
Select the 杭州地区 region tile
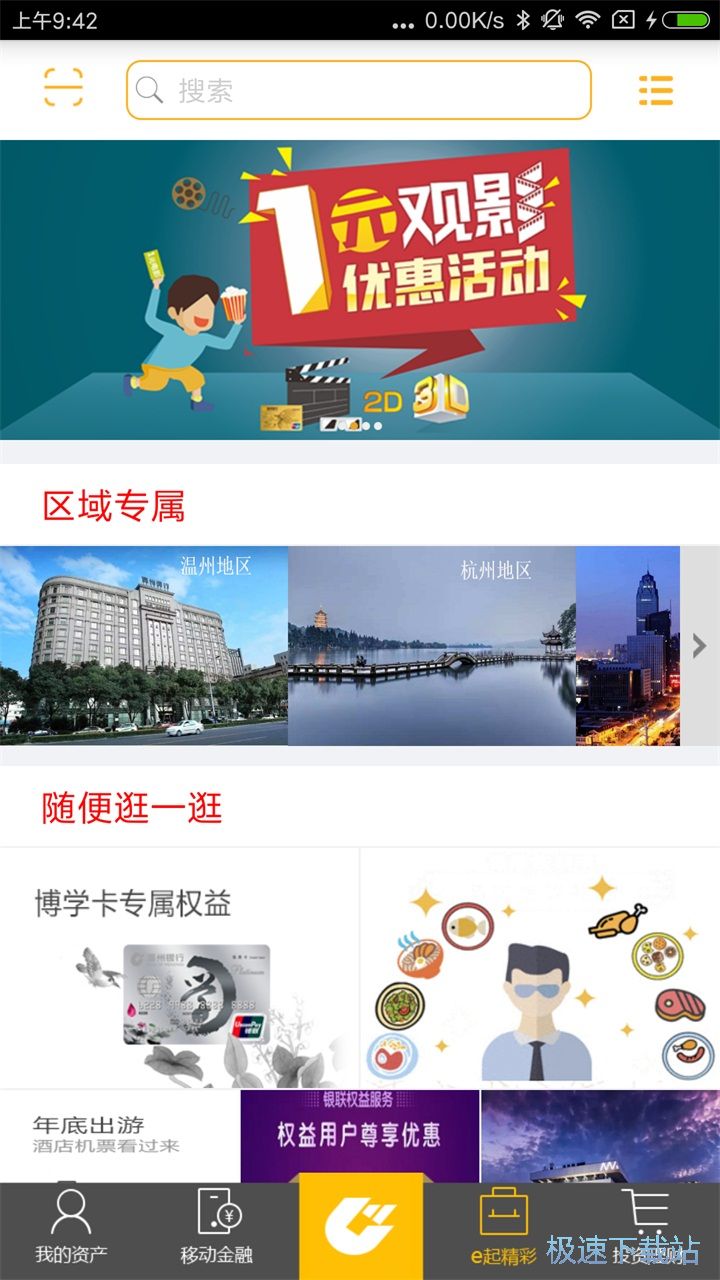(432, 645)
